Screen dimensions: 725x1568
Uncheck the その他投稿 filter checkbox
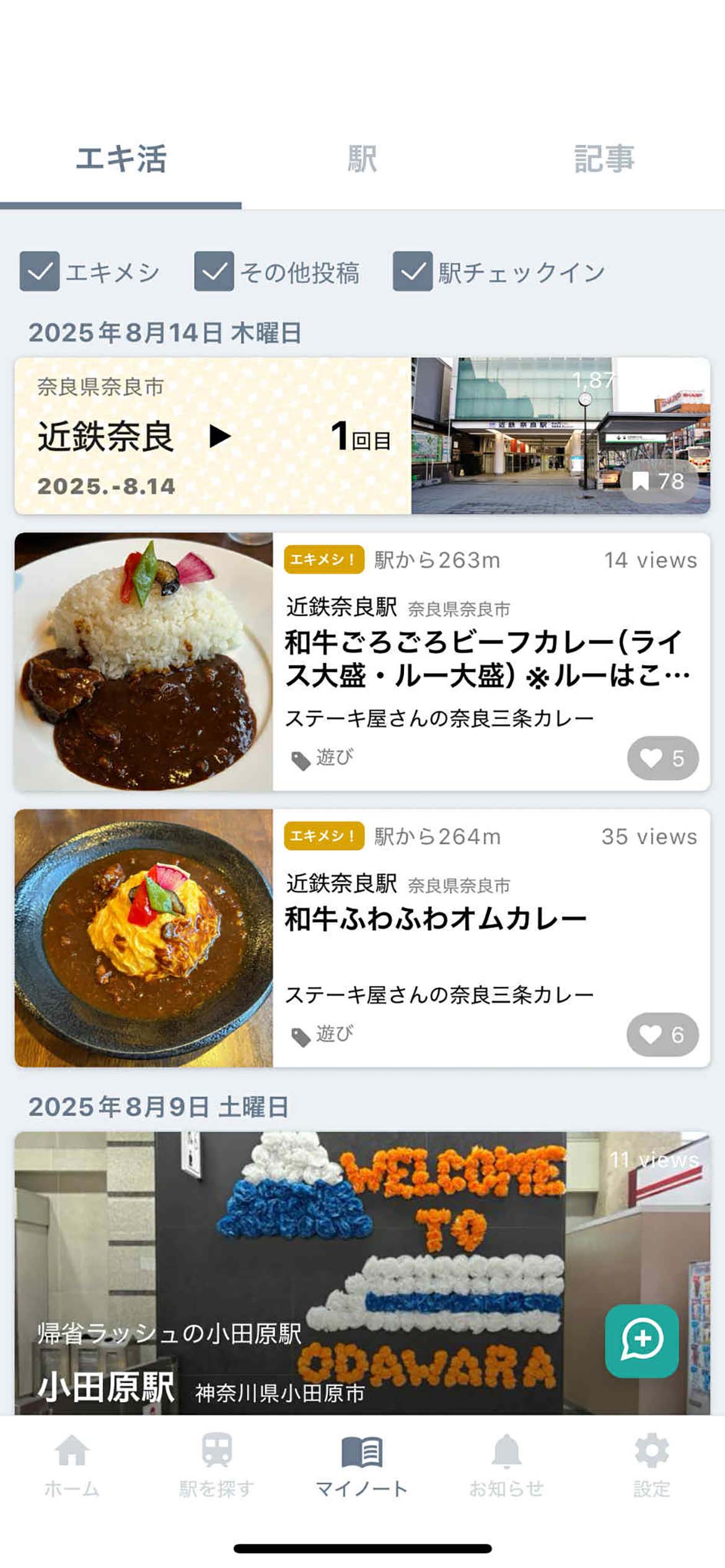214,271
